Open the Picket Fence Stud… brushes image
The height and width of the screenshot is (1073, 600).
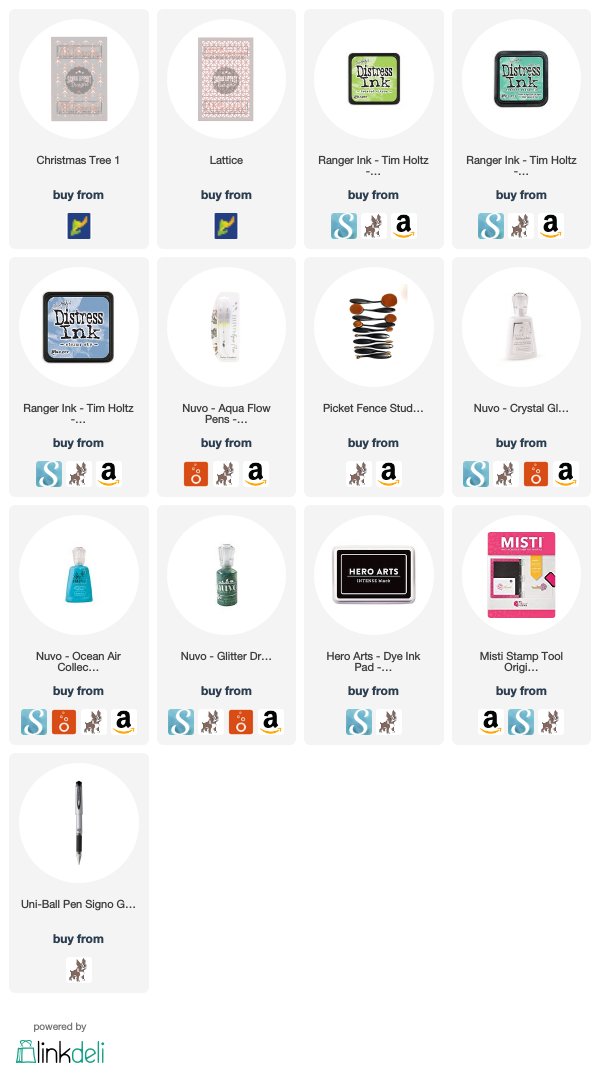(374, 327)
